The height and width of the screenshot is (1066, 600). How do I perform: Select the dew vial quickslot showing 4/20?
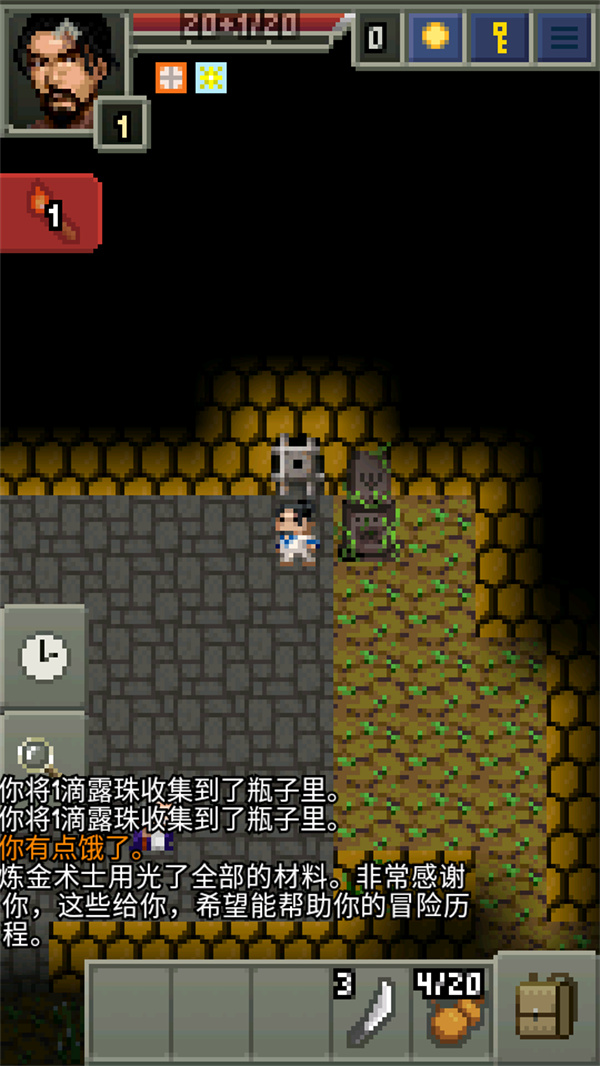451,1010
